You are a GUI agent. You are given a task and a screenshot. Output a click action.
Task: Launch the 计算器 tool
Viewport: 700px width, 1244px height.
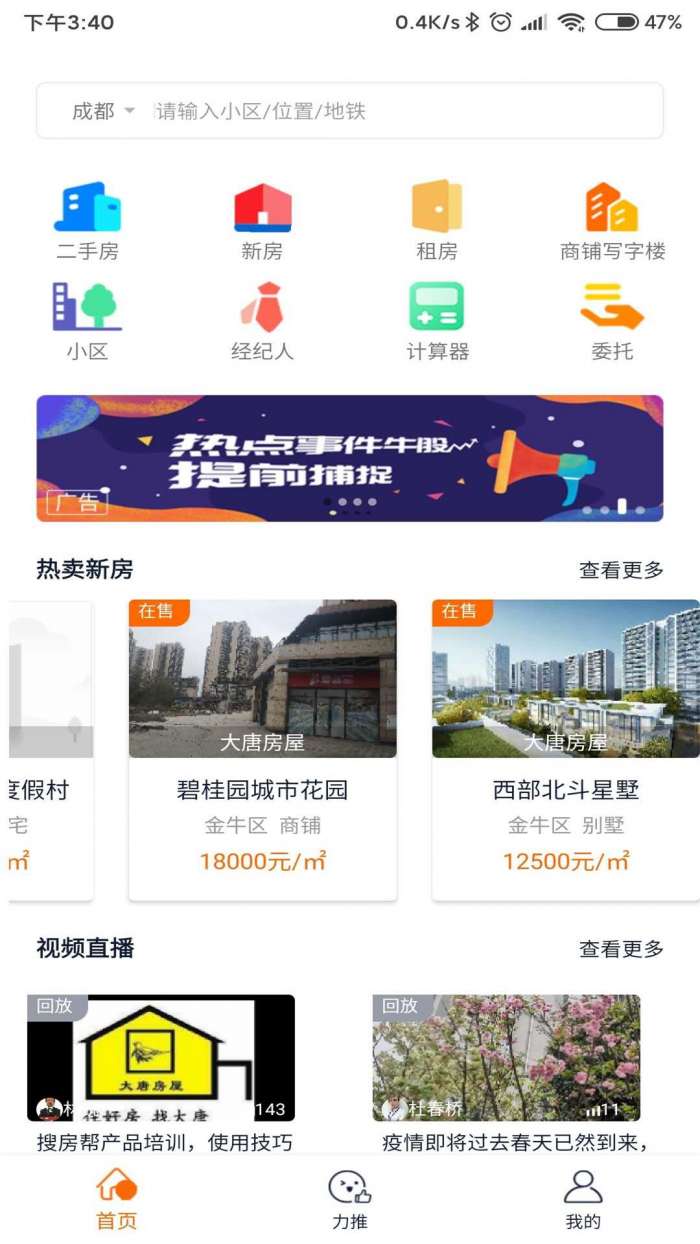pyautogui.click(x=437, y=320)
